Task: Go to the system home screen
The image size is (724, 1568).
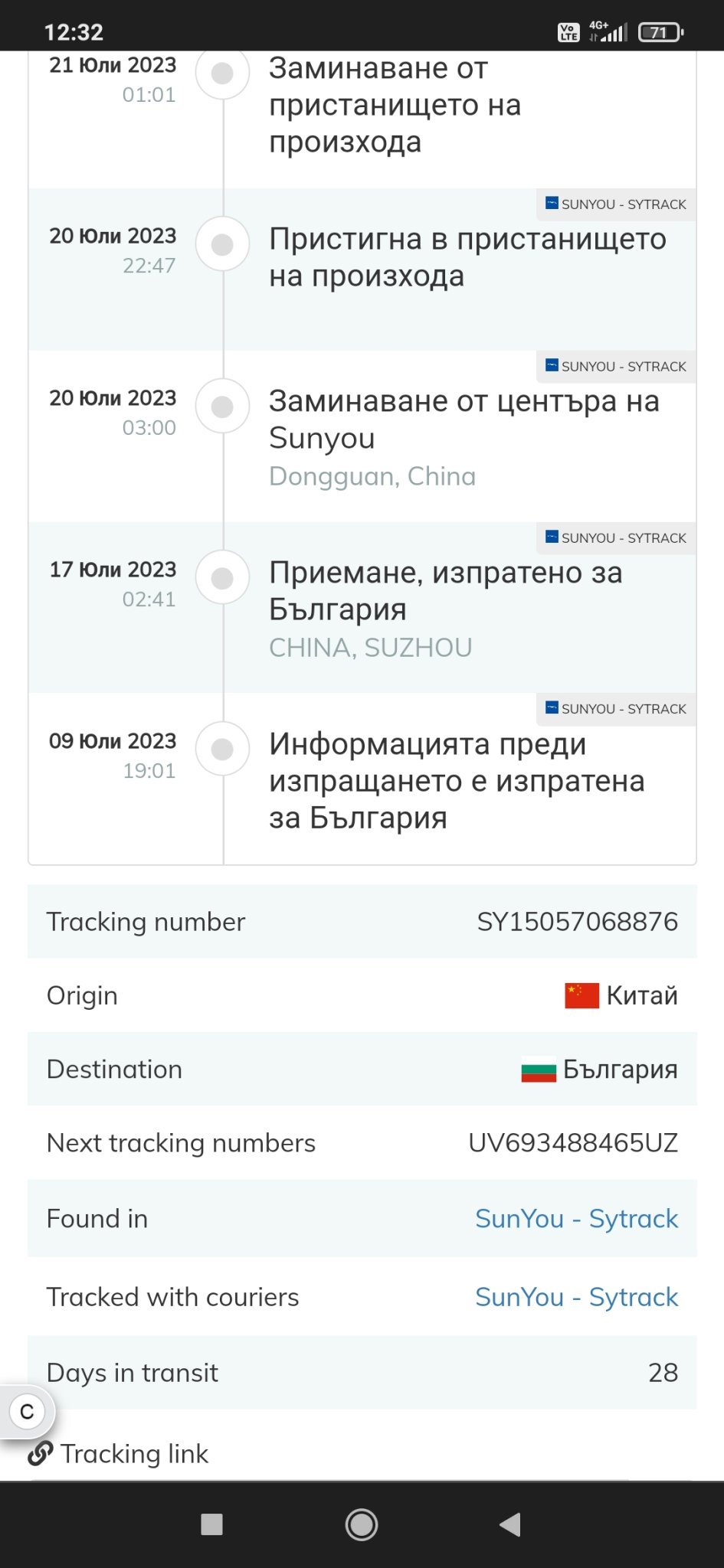Action: point(362,1524)
